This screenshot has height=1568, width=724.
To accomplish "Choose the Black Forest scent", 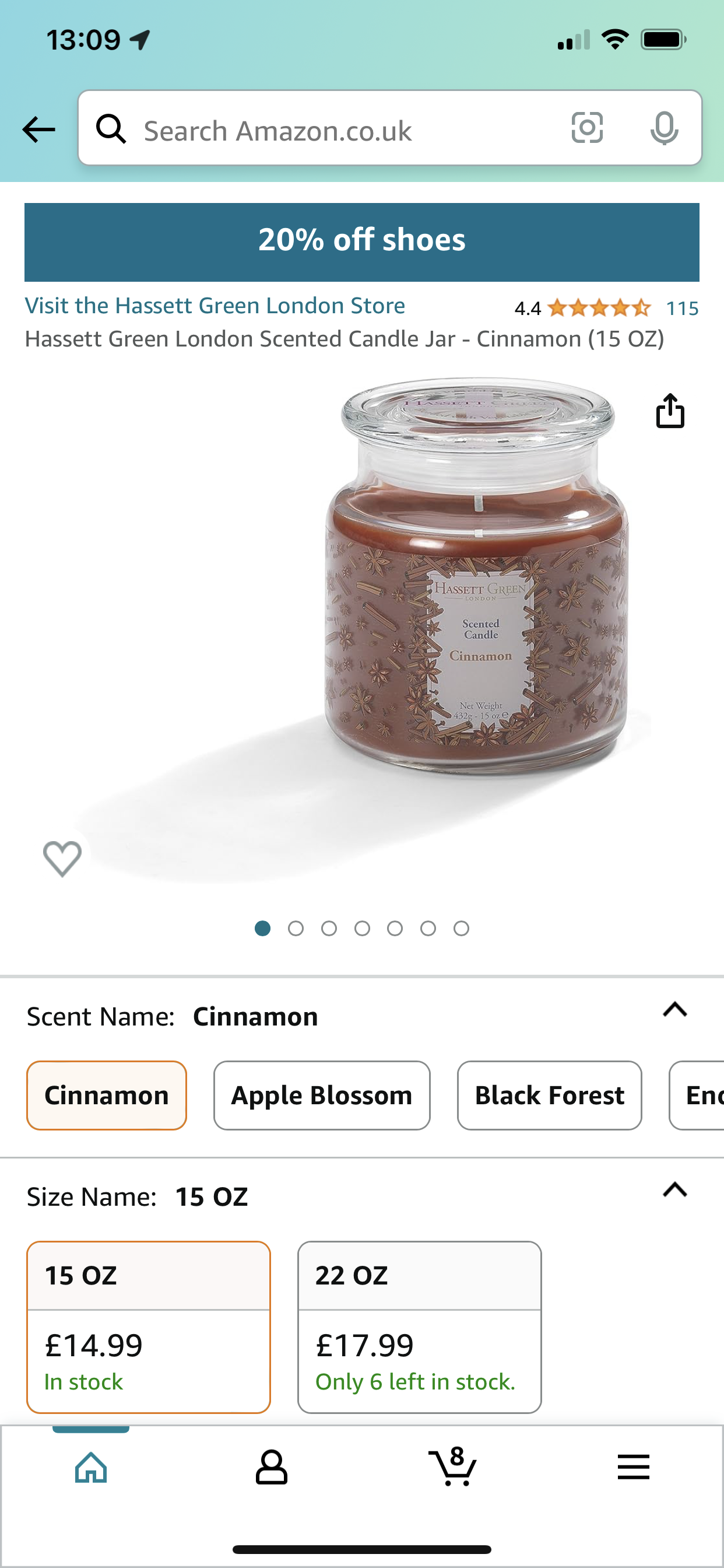I will coord(549,1095).
